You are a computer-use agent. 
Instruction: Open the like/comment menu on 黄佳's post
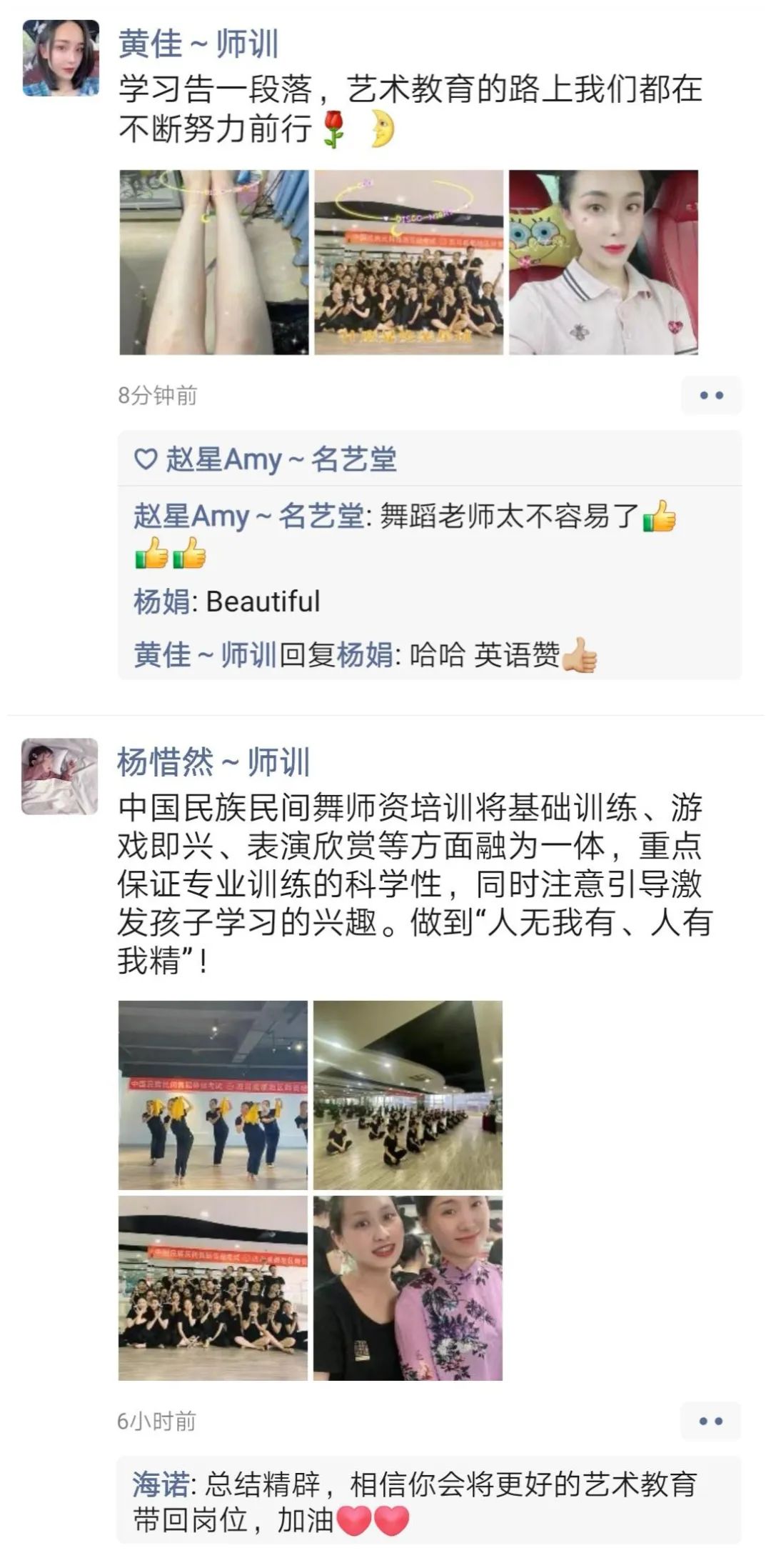pyautogui.click(x=711, y=395)
